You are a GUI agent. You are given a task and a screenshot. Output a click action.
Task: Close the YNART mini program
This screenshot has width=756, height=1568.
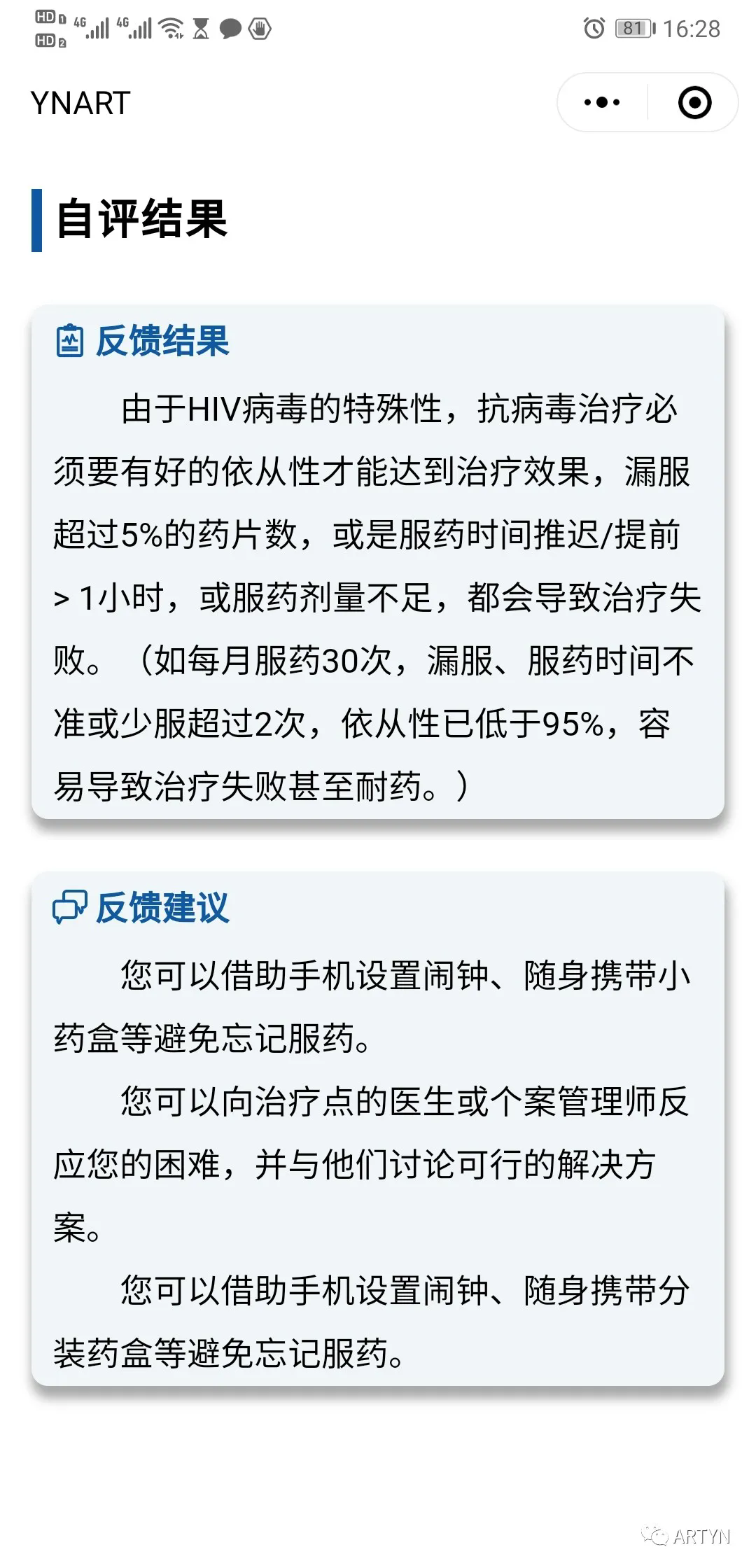coord(694,103)
